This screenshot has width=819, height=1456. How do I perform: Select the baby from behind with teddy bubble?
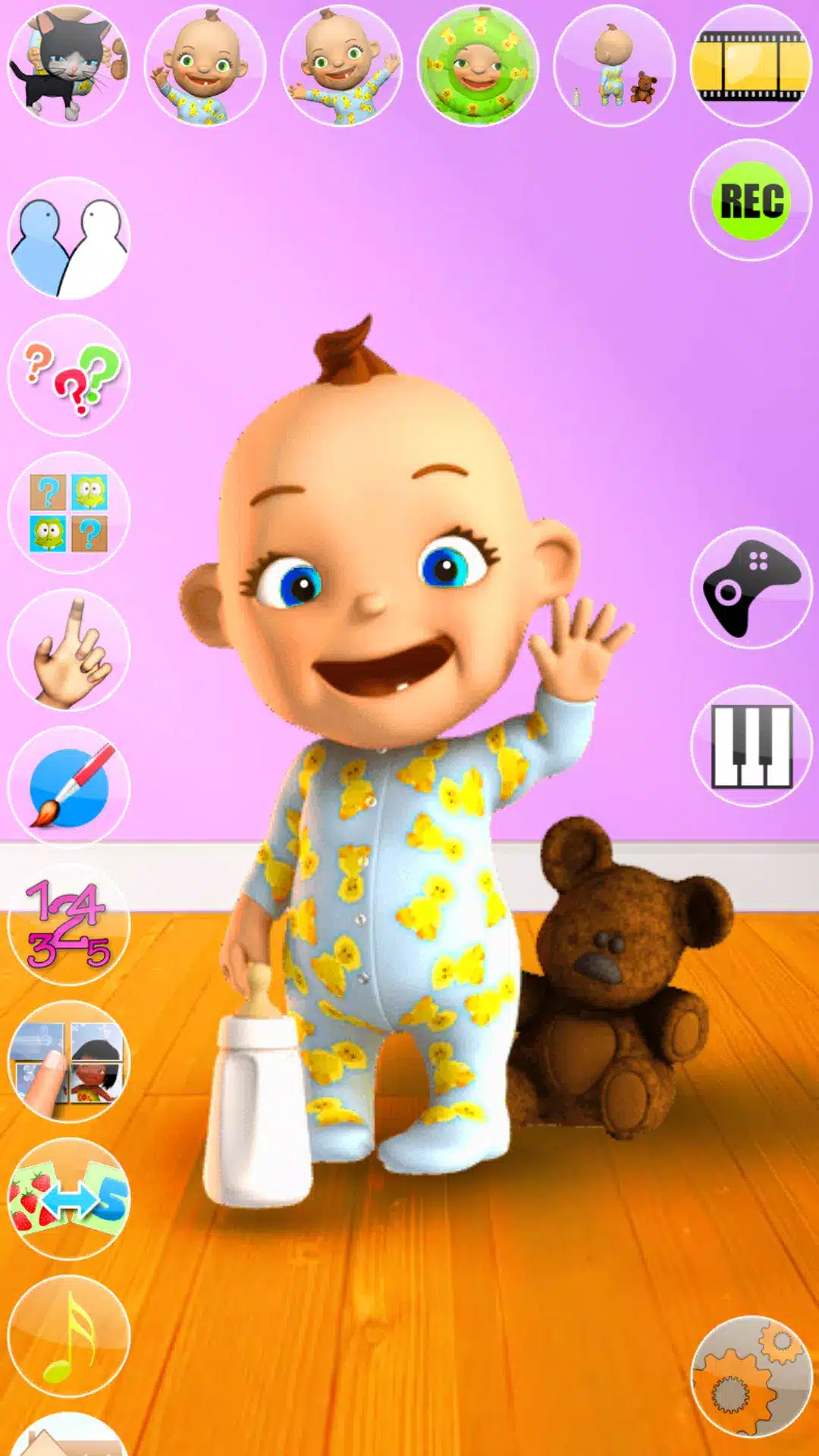coord(614,65)
